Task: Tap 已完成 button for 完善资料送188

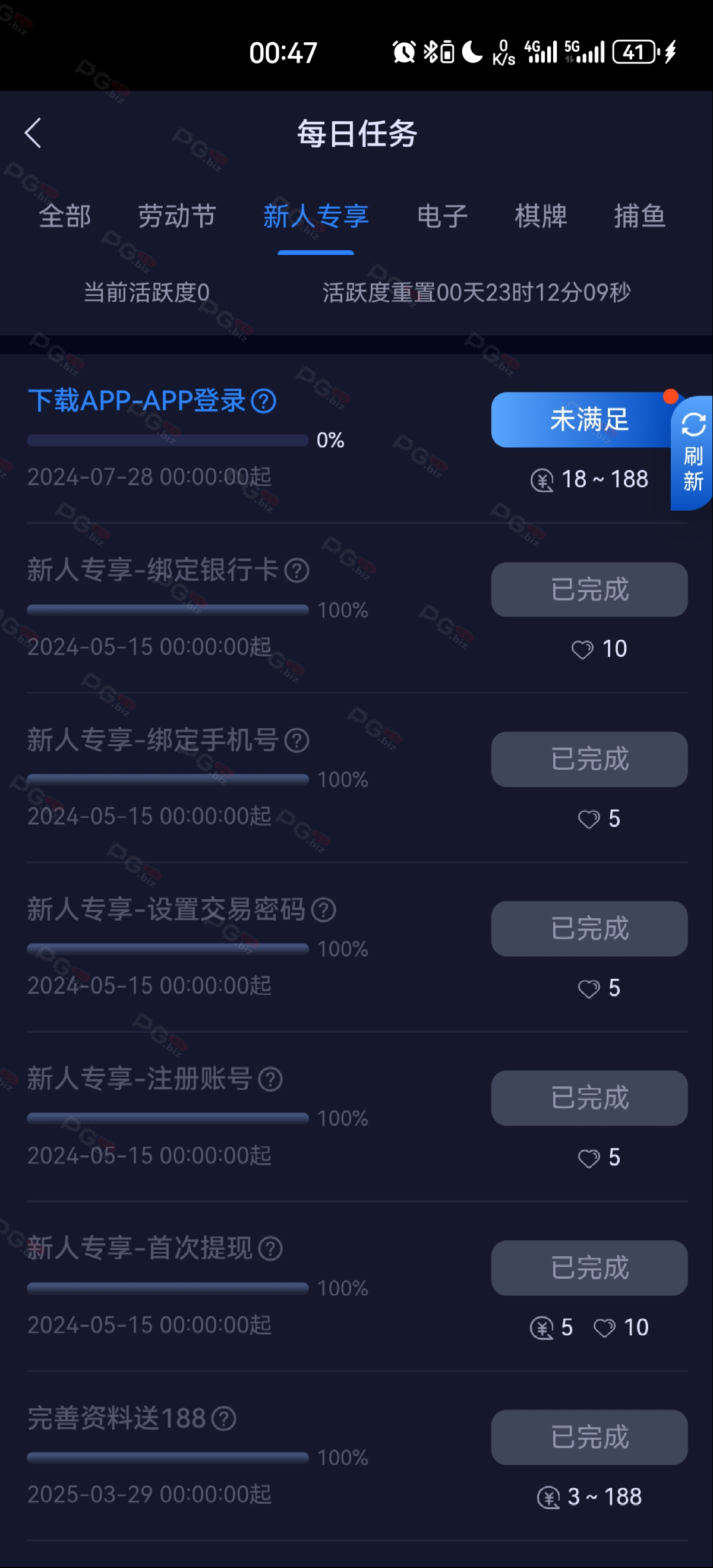Action: coord(589,1437)
